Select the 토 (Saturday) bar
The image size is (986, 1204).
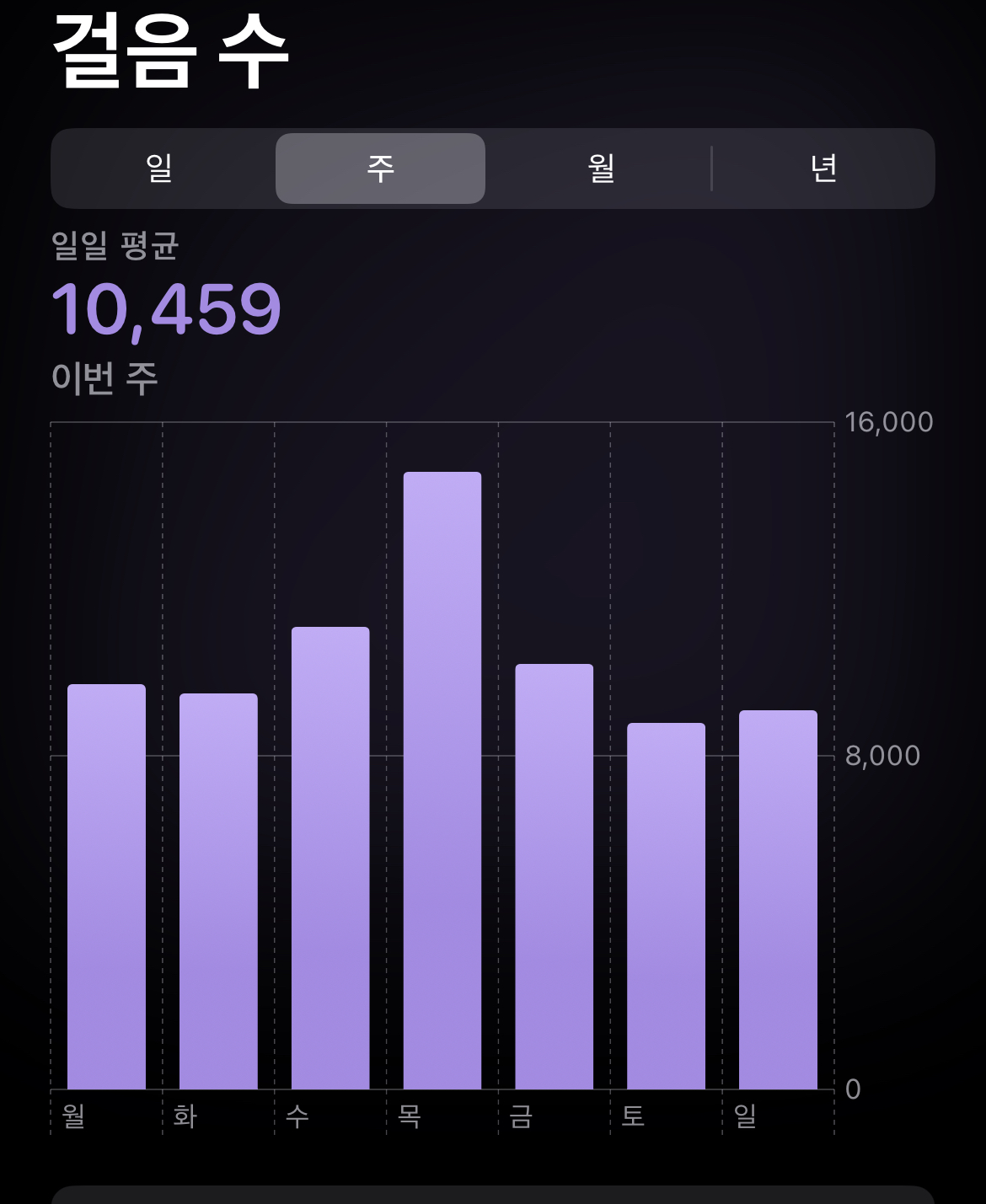[x=666, y=906]
